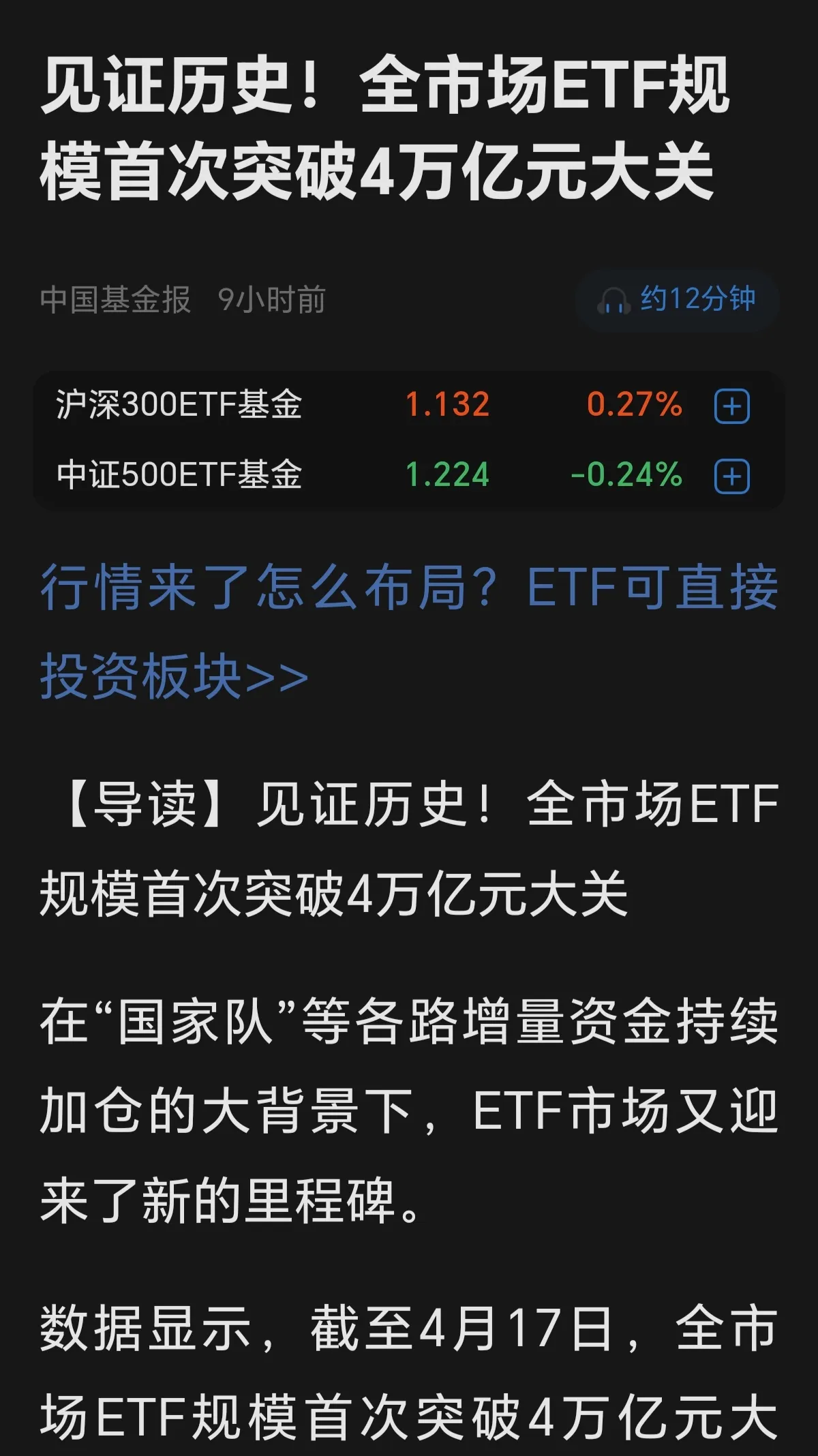The height and width of the screenshot is (1456, 818).
Task: Tap the plus icon beside 沪深300ETF基金
Action: pos(731,404)
